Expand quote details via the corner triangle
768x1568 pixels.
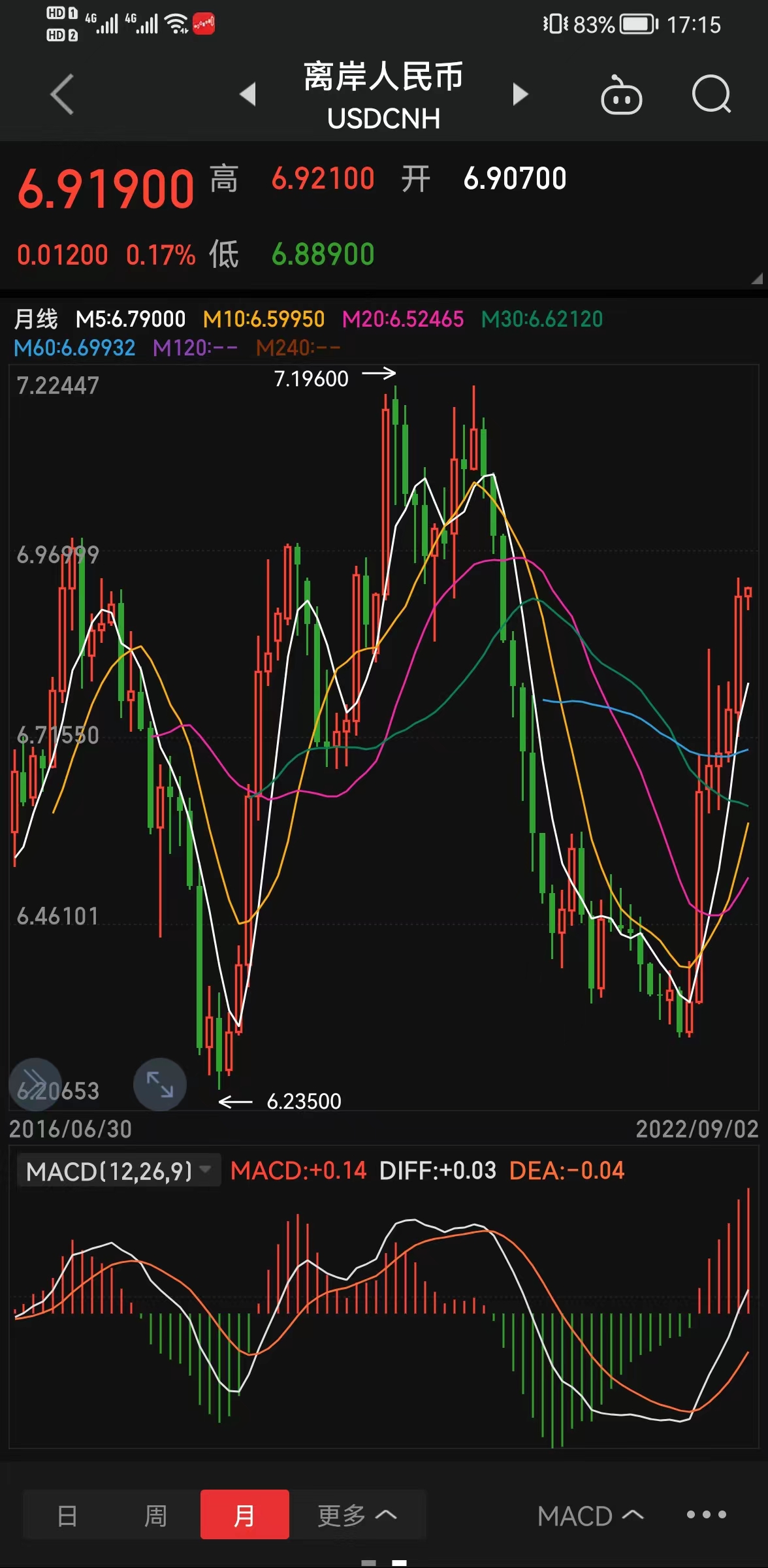point(757,278)
